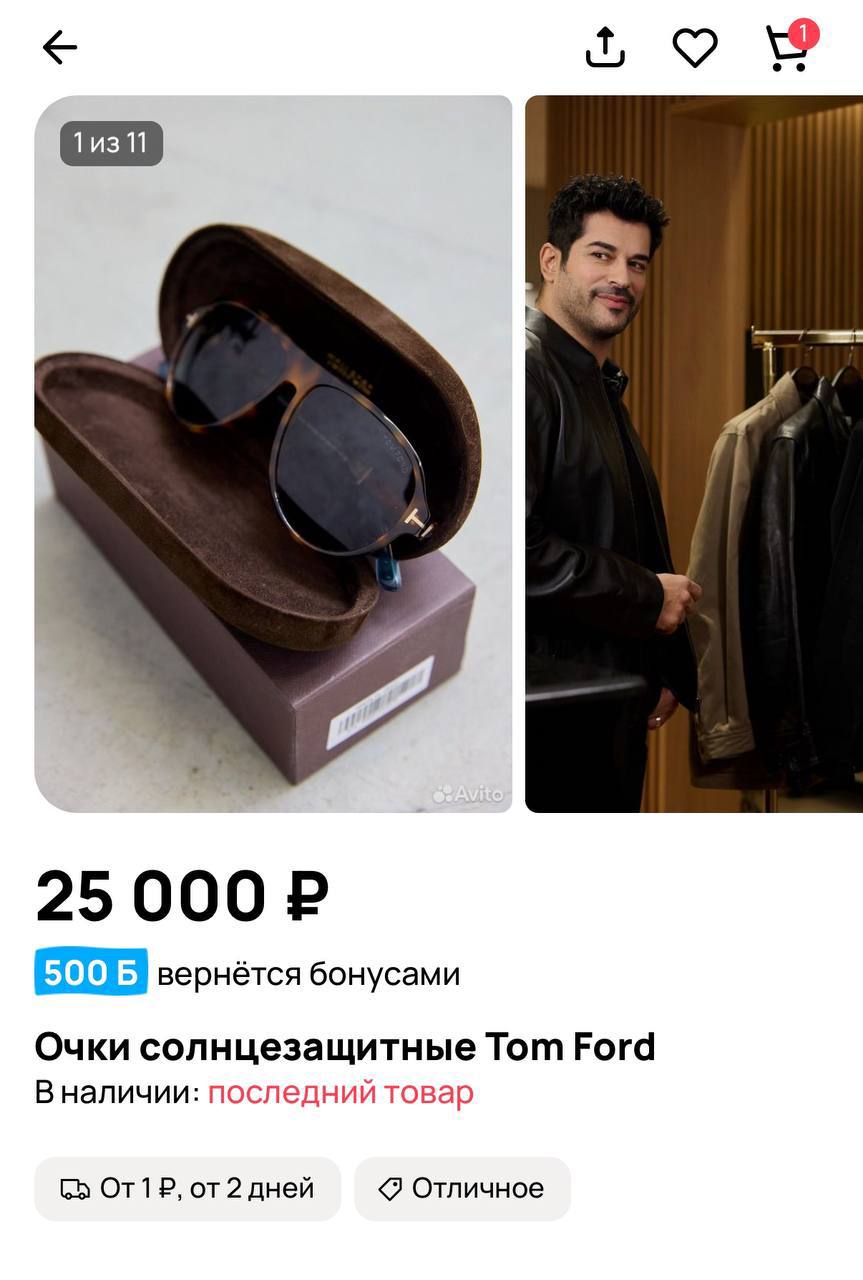
Task: Tap the 500 Б bonus badge
Action: click(91, 973)
